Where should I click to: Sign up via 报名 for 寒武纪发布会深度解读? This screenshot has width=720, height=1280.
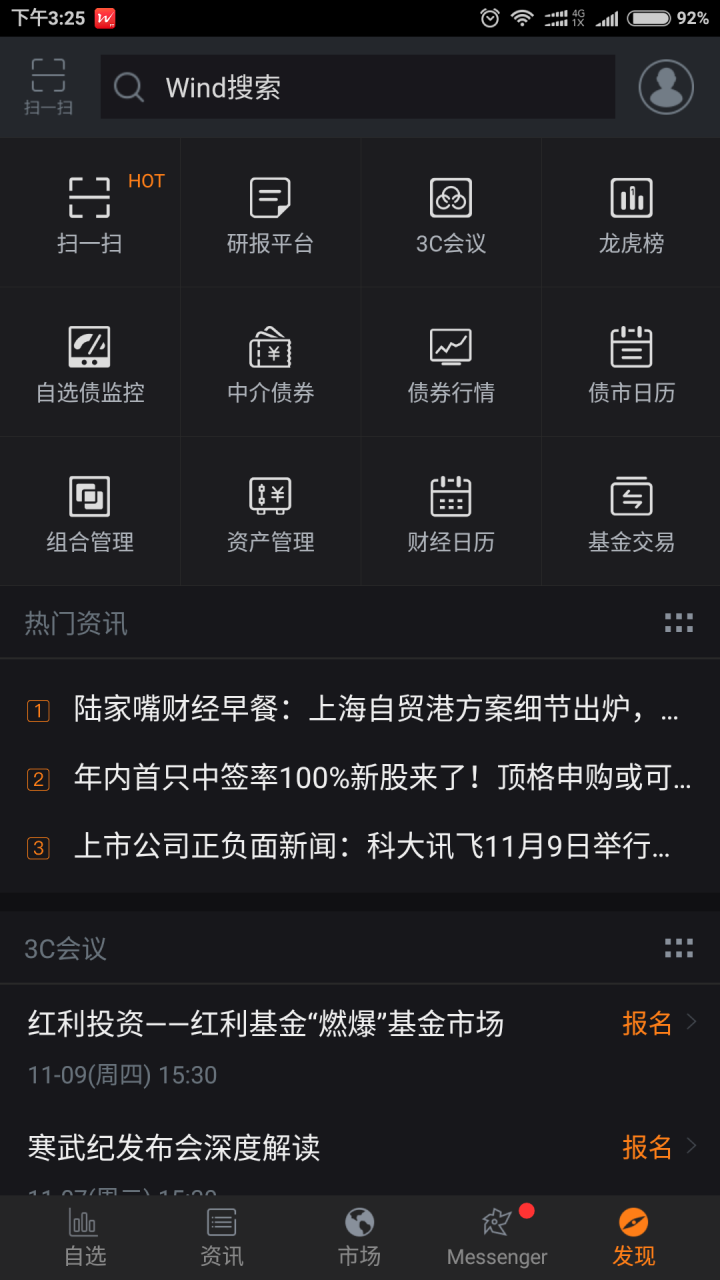646,1146
